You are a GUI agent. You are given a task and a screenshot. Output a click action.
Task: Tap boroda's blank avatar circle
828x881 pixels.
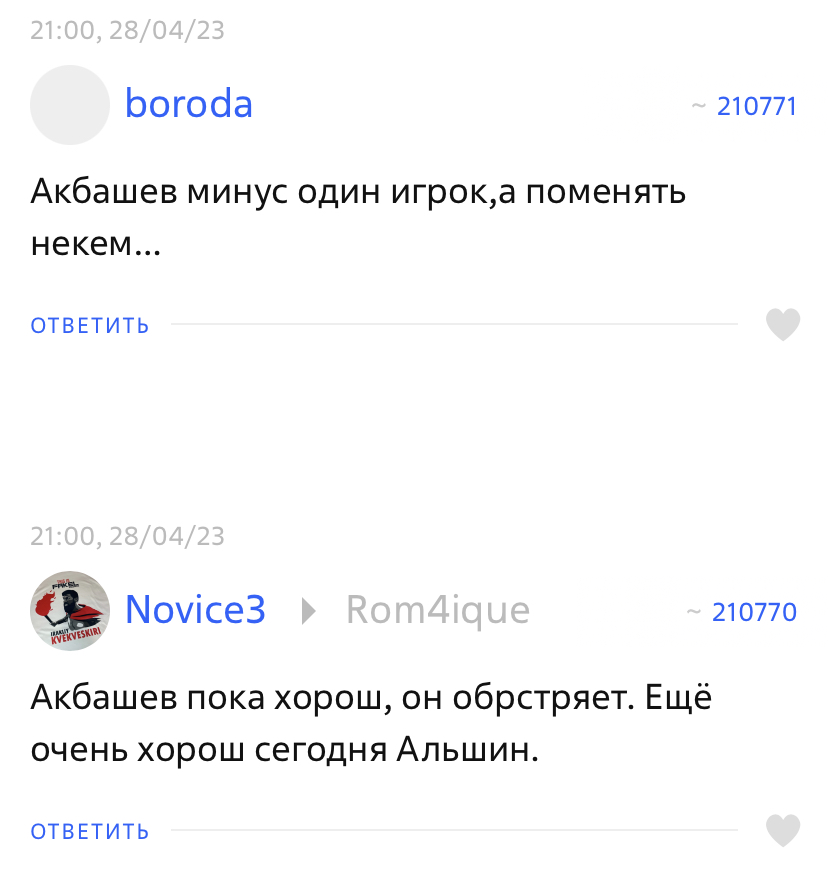[70, 105]
